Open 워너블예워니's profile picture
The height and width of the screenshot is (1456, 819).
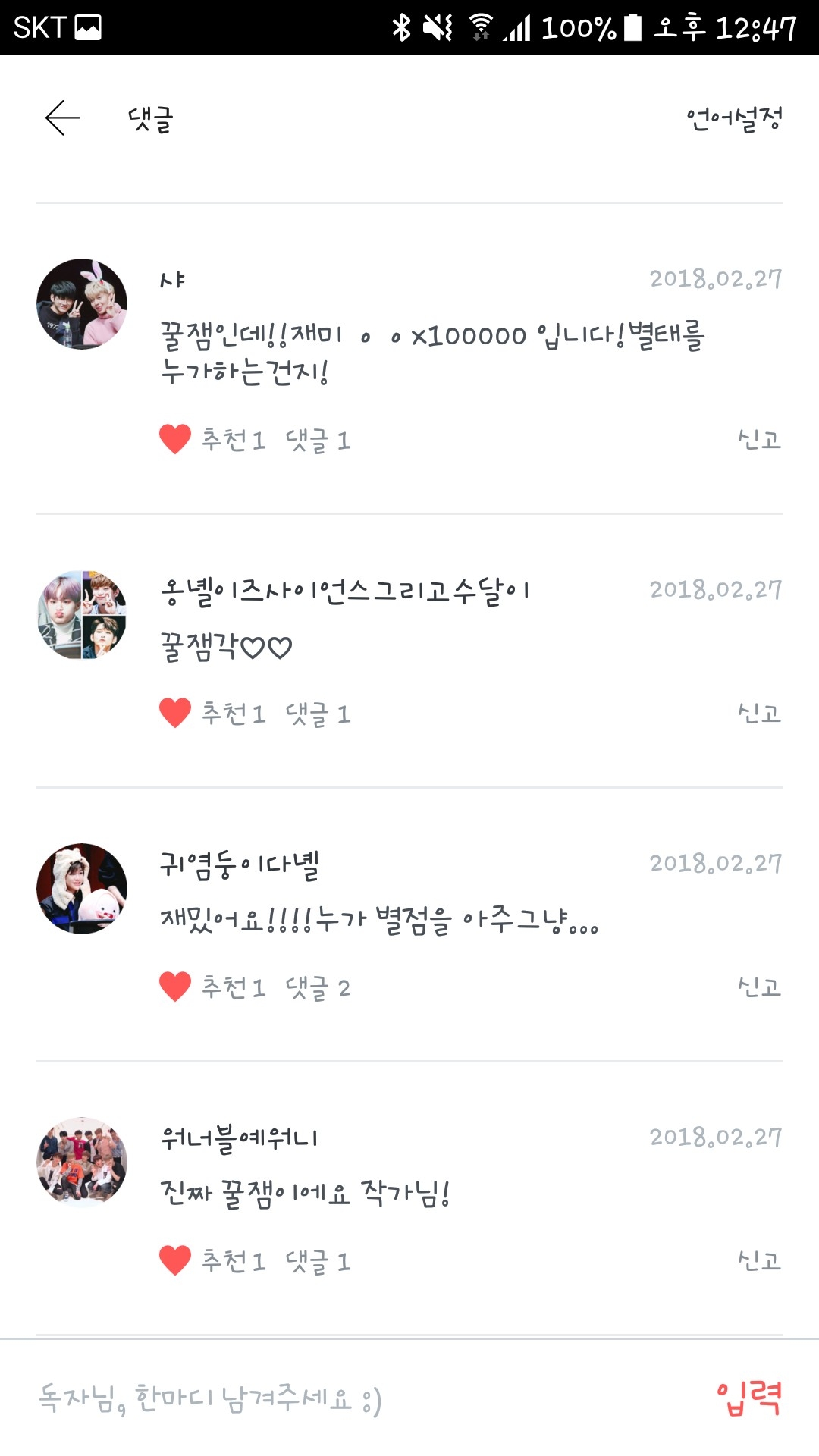pos(82,1162)
